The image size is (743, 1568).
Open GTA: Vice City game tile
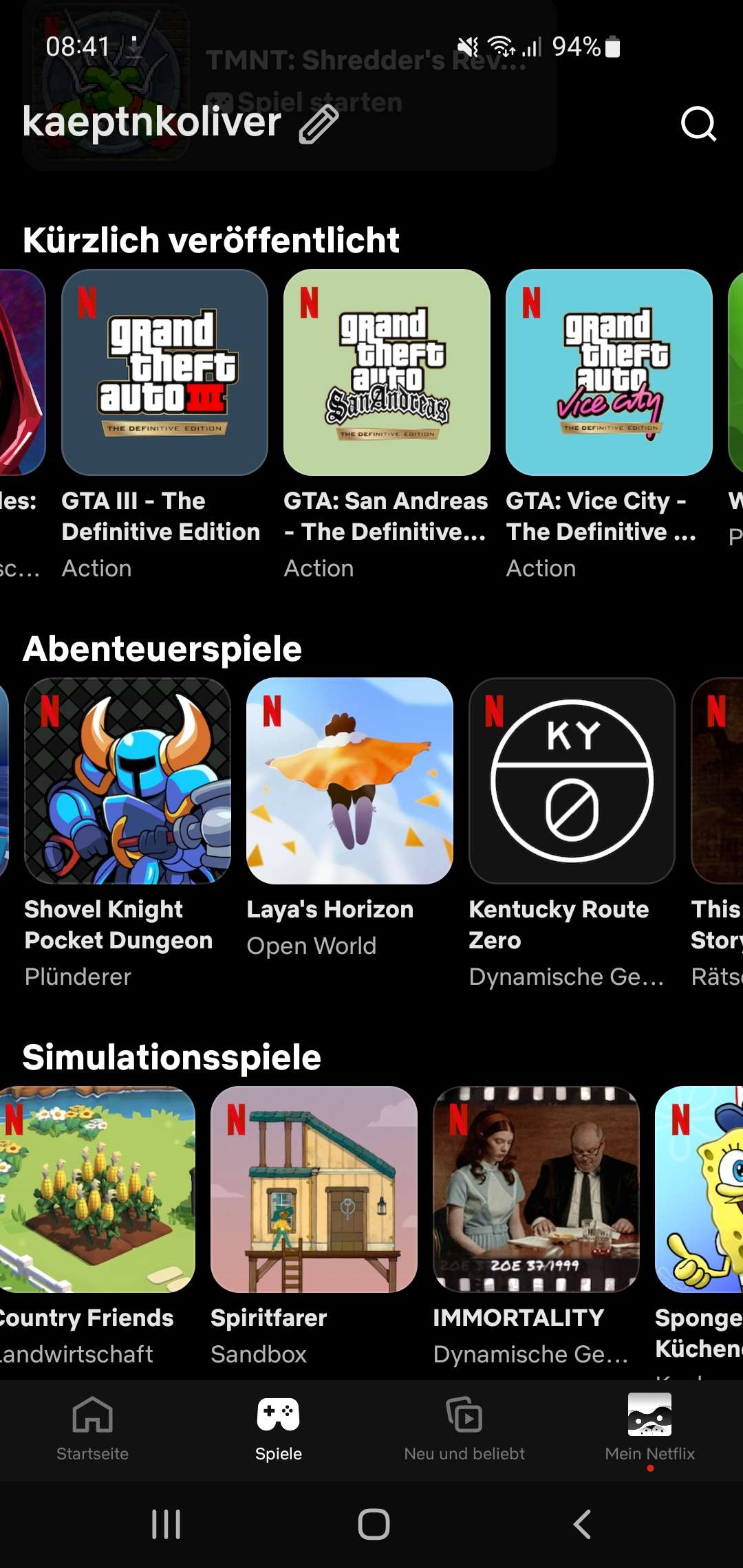(x=609, y=372)
